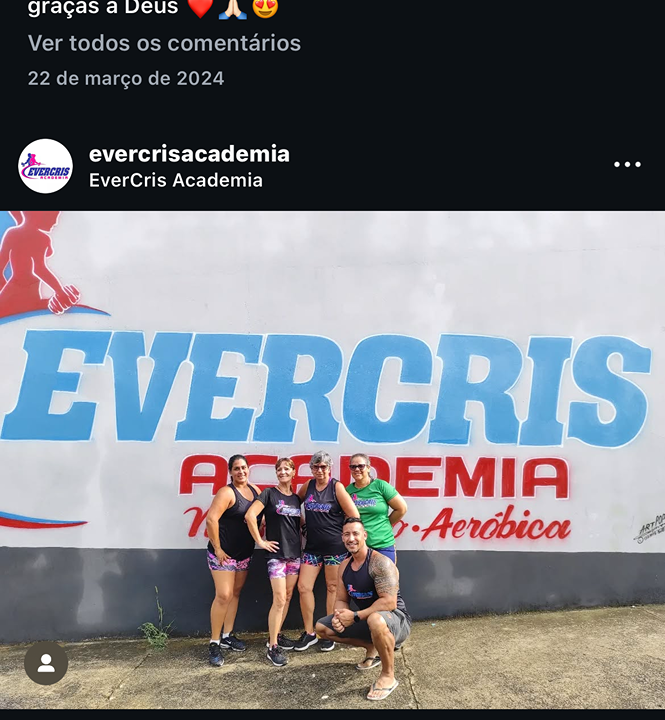
Task: Open the post's three-dot options menu
Action: pos(627,165)
